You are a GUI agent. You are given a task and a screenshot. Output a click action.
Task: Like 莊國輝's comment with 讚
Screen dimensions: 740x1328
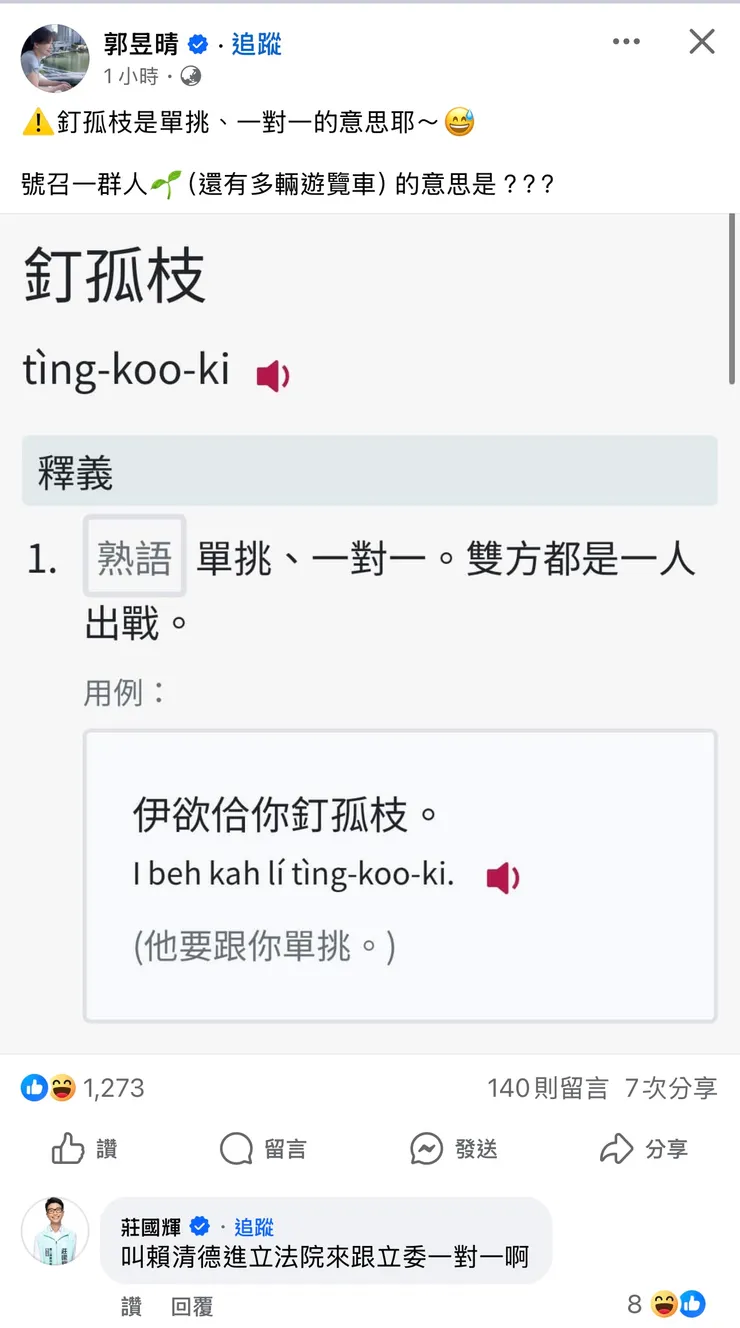(131, 1306)
